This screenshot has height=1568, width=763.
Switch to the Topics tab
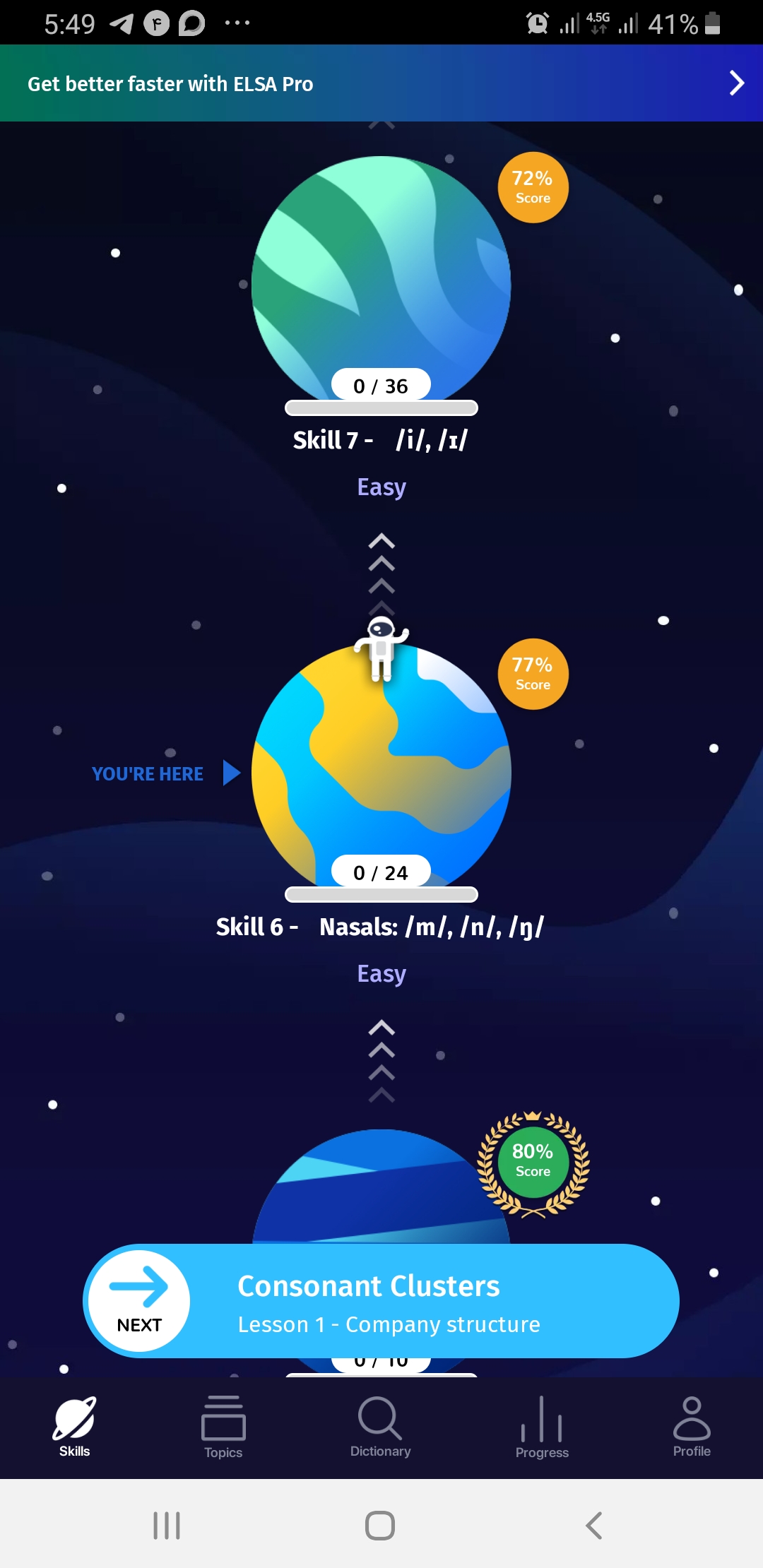pyautogui.click(x=223, y=1427)
